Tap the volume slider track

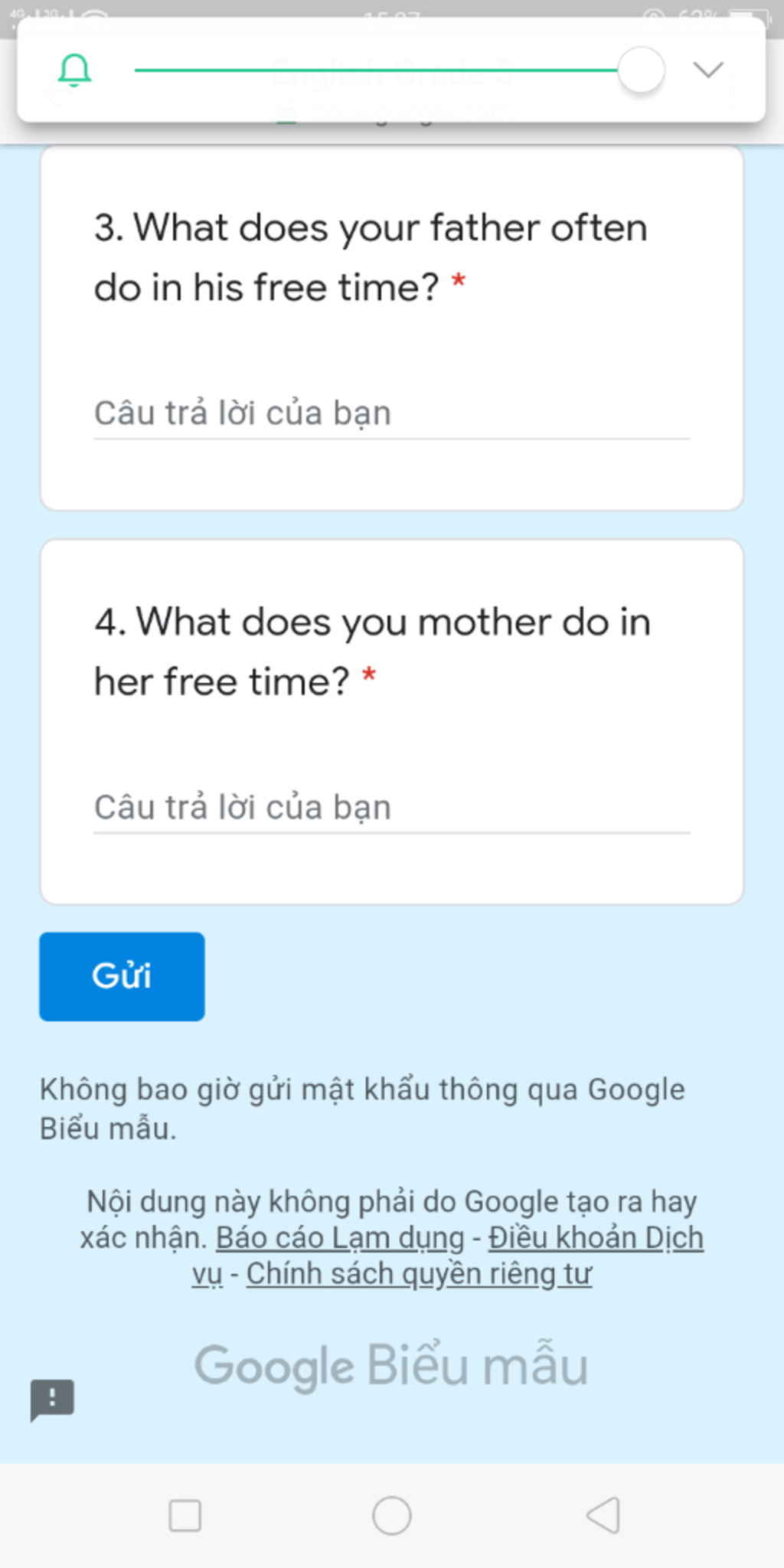pyautogui.click(x=375, y=70)
